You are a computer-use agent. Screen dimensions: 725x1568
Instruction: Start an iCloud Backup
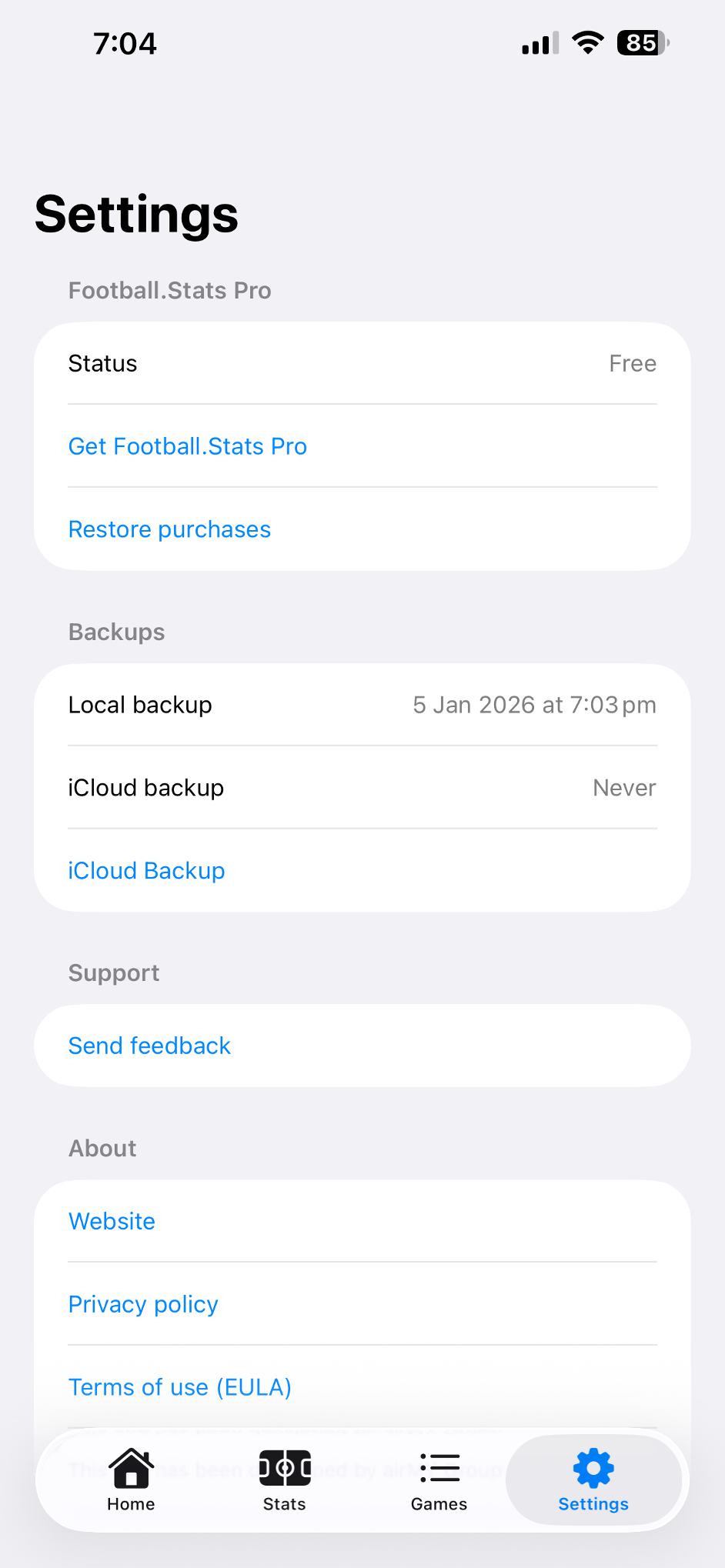pos(146,871)
